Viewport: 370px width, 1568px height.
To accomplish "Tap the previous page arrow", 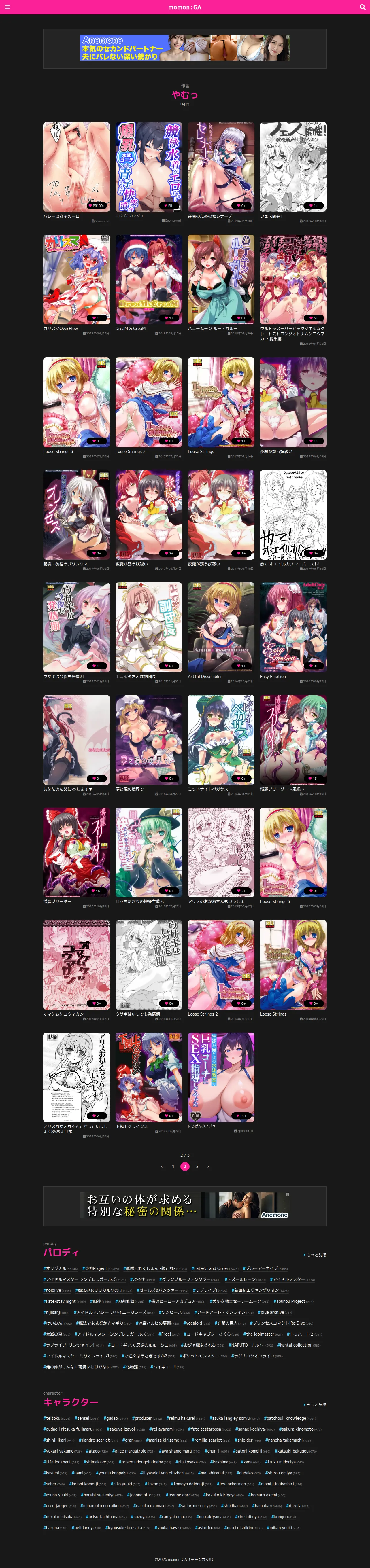I will (x=162, y=1166).
